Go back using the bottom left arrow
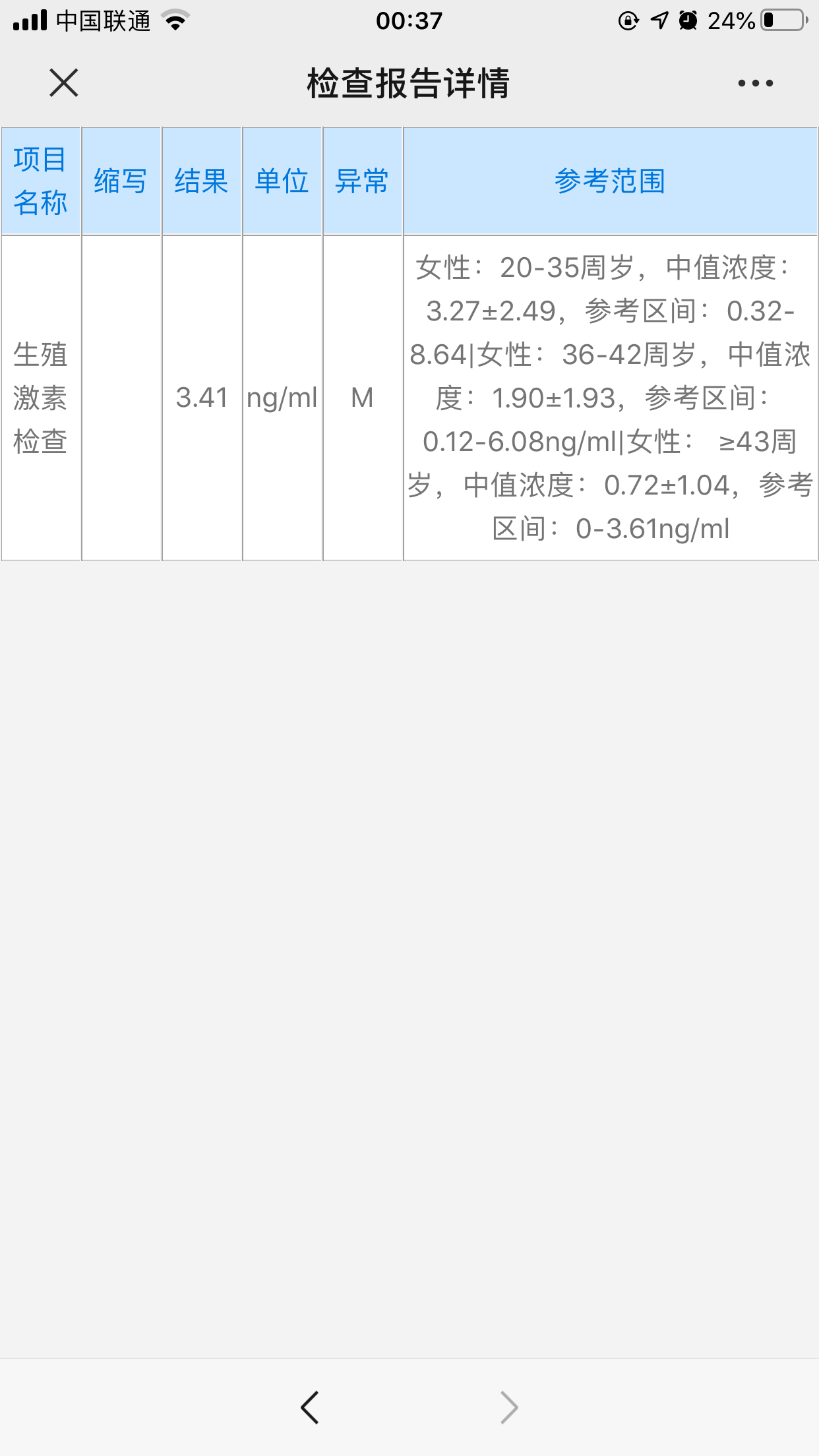The width and height of the screenshot is (819, 1456). pos(310,1408)
